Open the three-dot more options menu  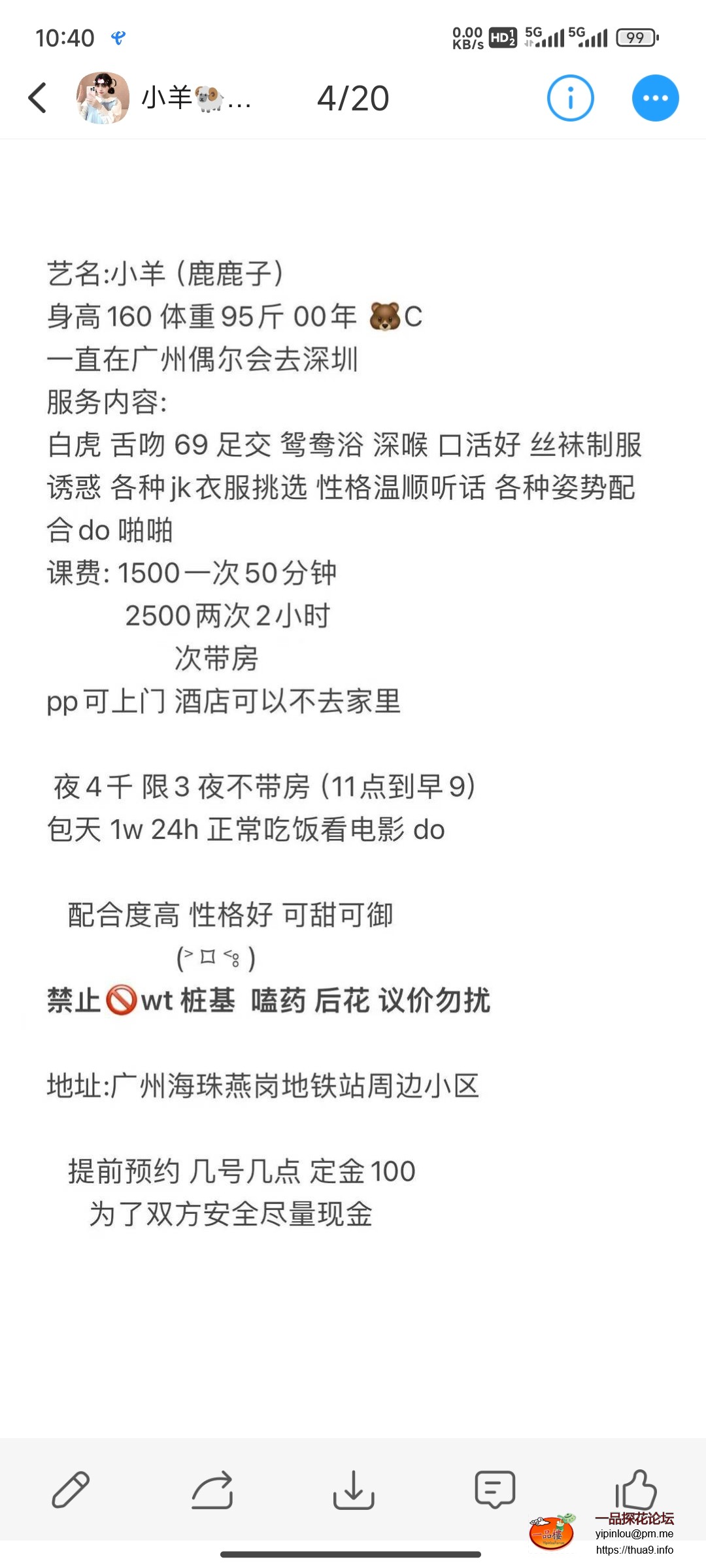click(655, 98)
